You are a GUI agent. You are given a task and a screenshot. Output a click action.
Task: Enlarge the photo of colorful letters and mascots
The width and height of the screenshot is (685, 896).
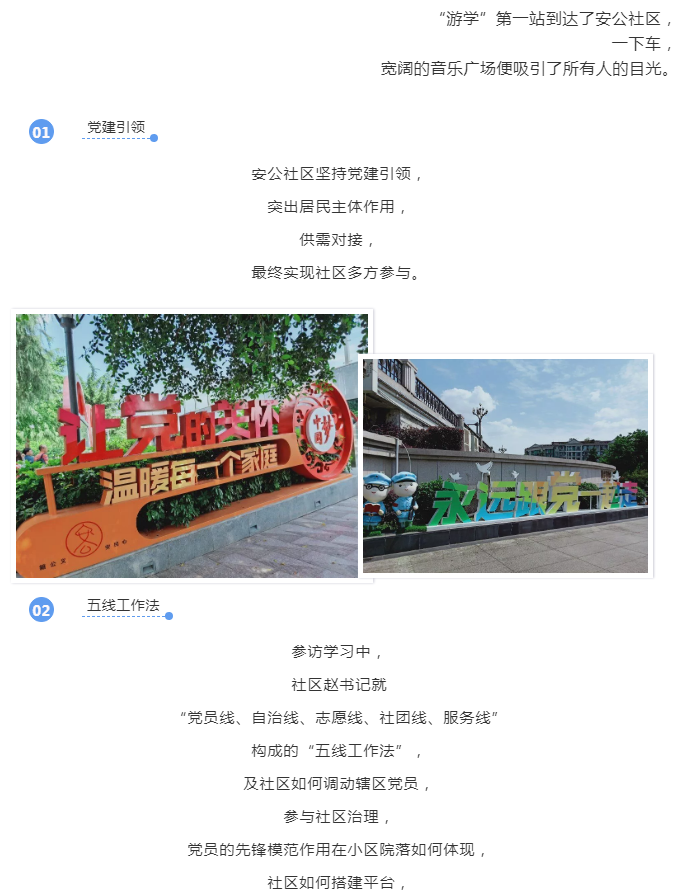tap(505, 466)
